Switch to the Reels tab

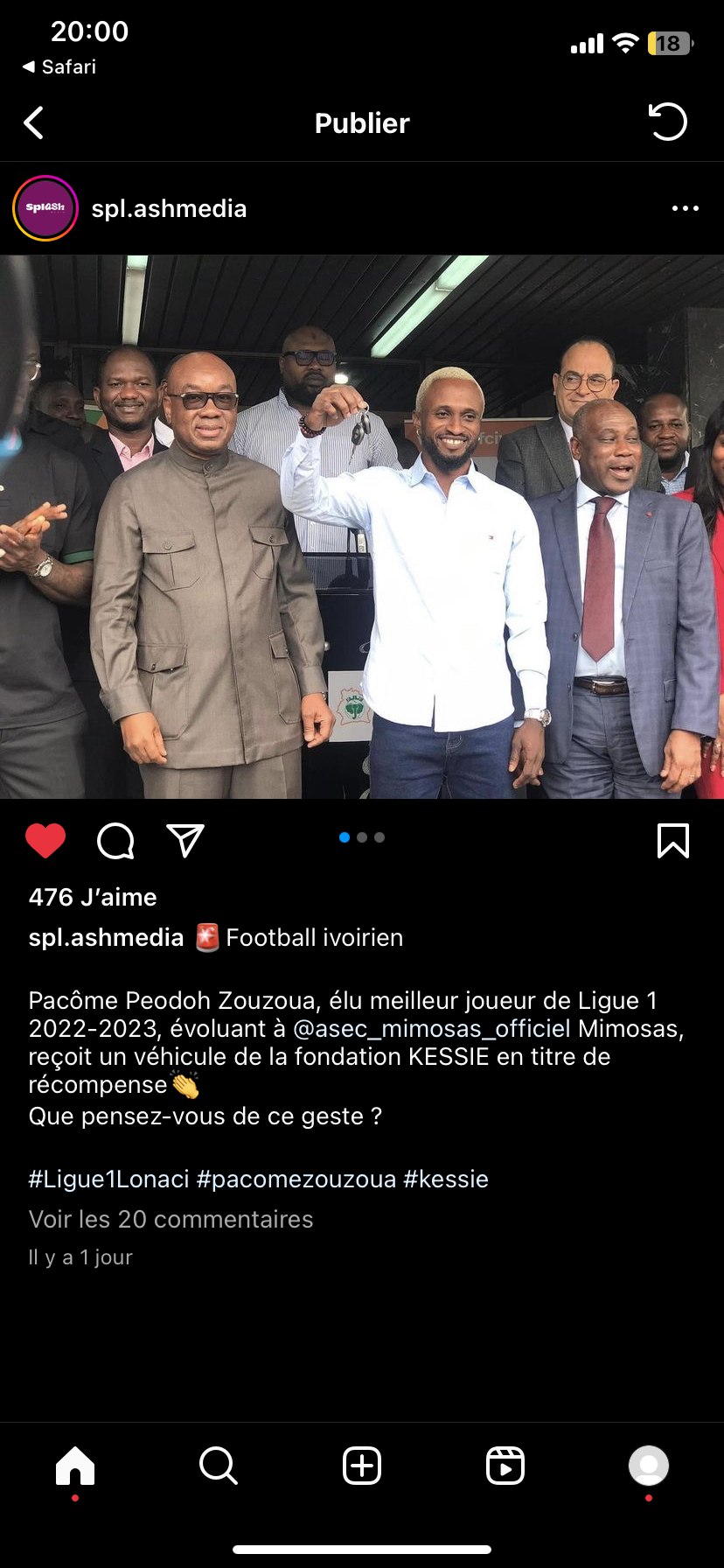click(x=505, y=1465)
